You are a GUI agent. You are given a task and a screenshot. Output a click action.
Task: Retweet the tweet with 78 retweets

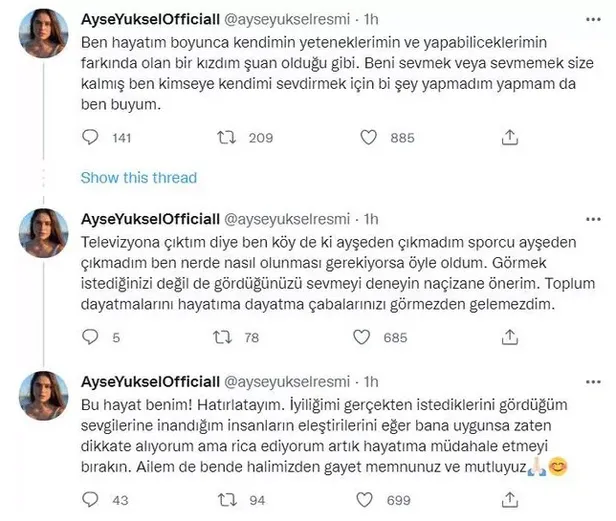[226, 338]
